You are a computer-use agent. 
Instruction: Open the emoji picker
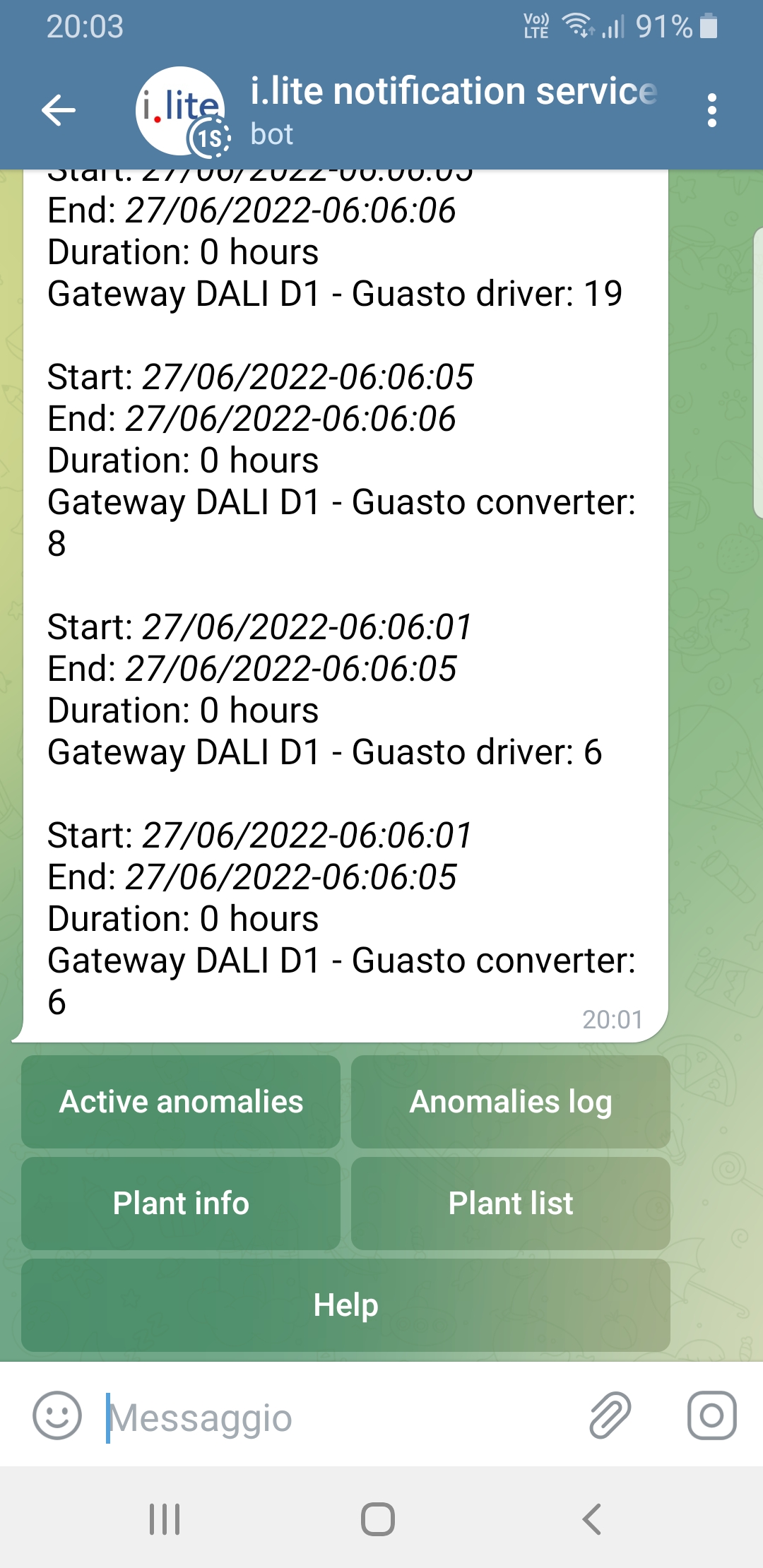coord(57,1415)
